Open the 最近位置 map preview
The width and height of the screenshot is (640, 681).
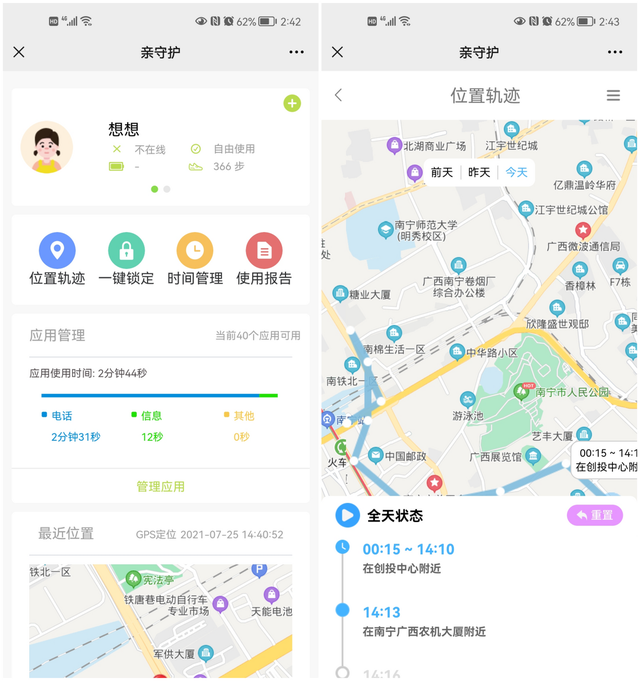click(161, 621)
